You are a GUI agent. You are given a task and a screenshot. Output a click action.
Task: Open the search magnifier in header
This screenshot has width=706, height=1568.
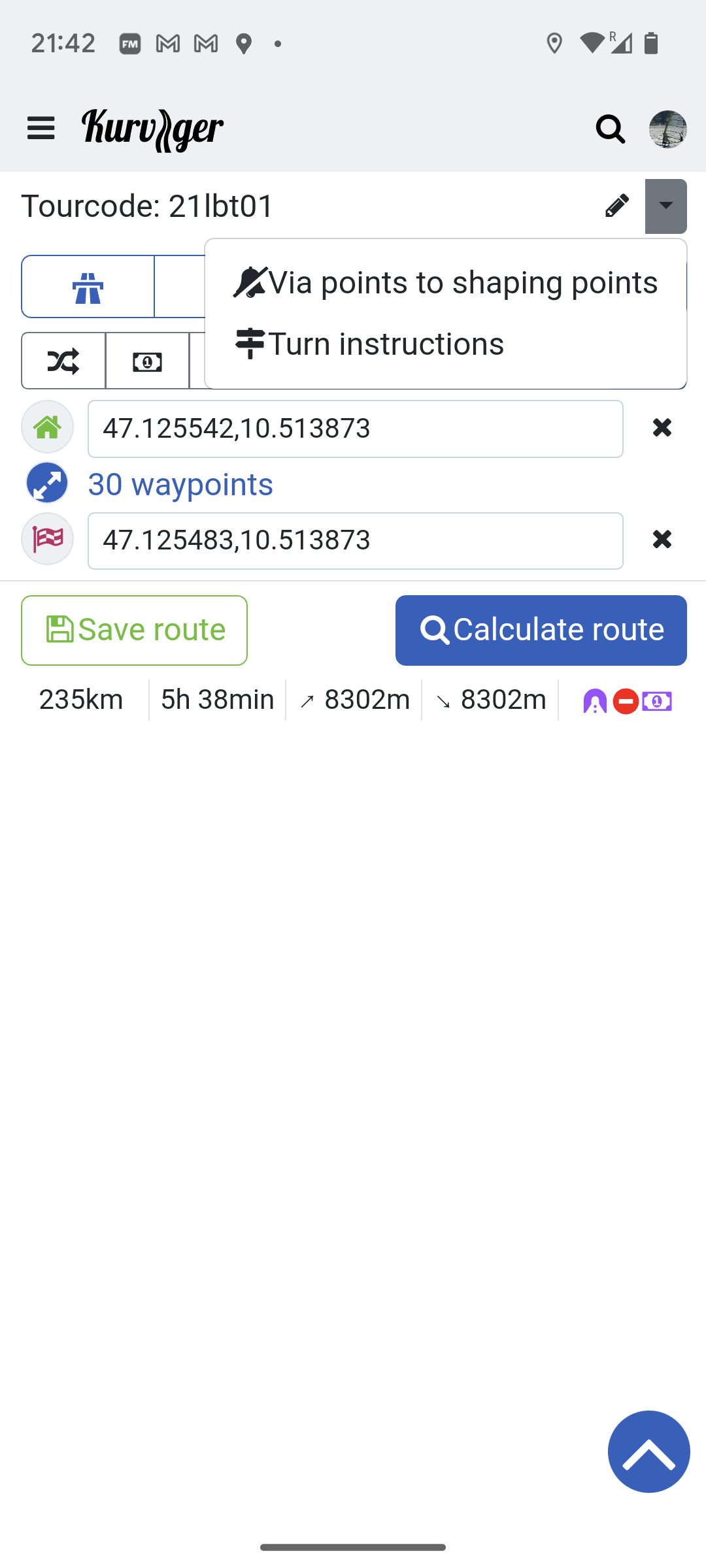pos(611,129)
